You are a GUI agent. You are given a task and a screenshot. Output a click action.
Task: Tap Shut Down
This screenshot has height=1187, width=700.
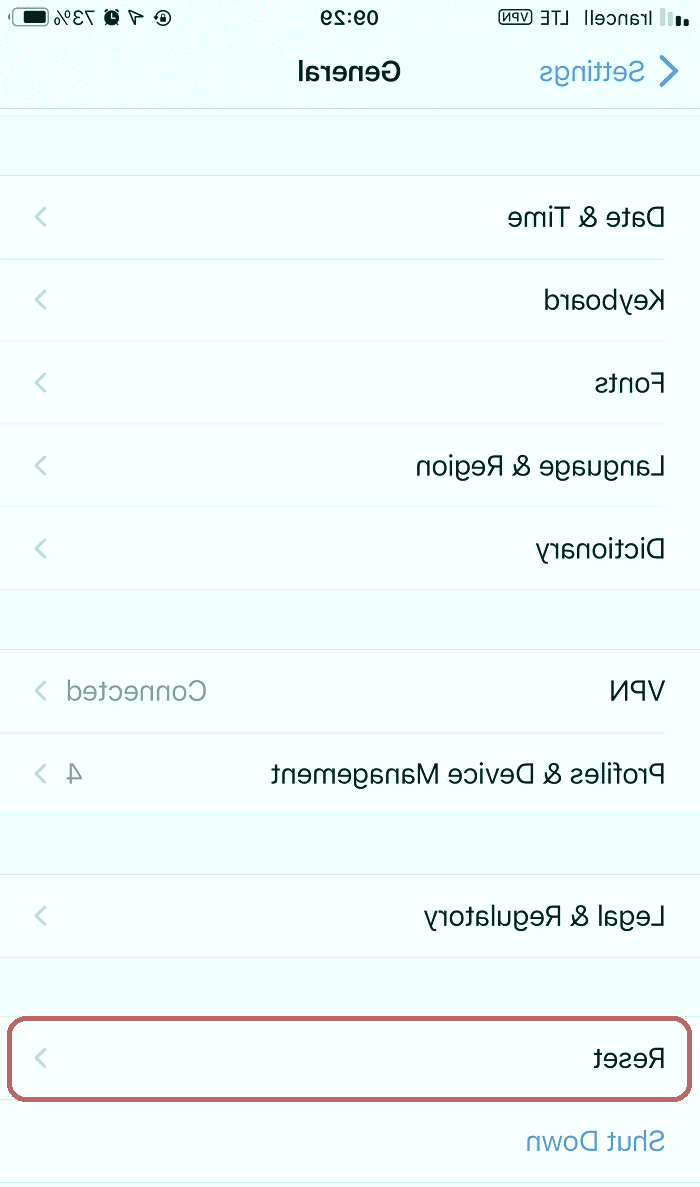[596, 1141]
